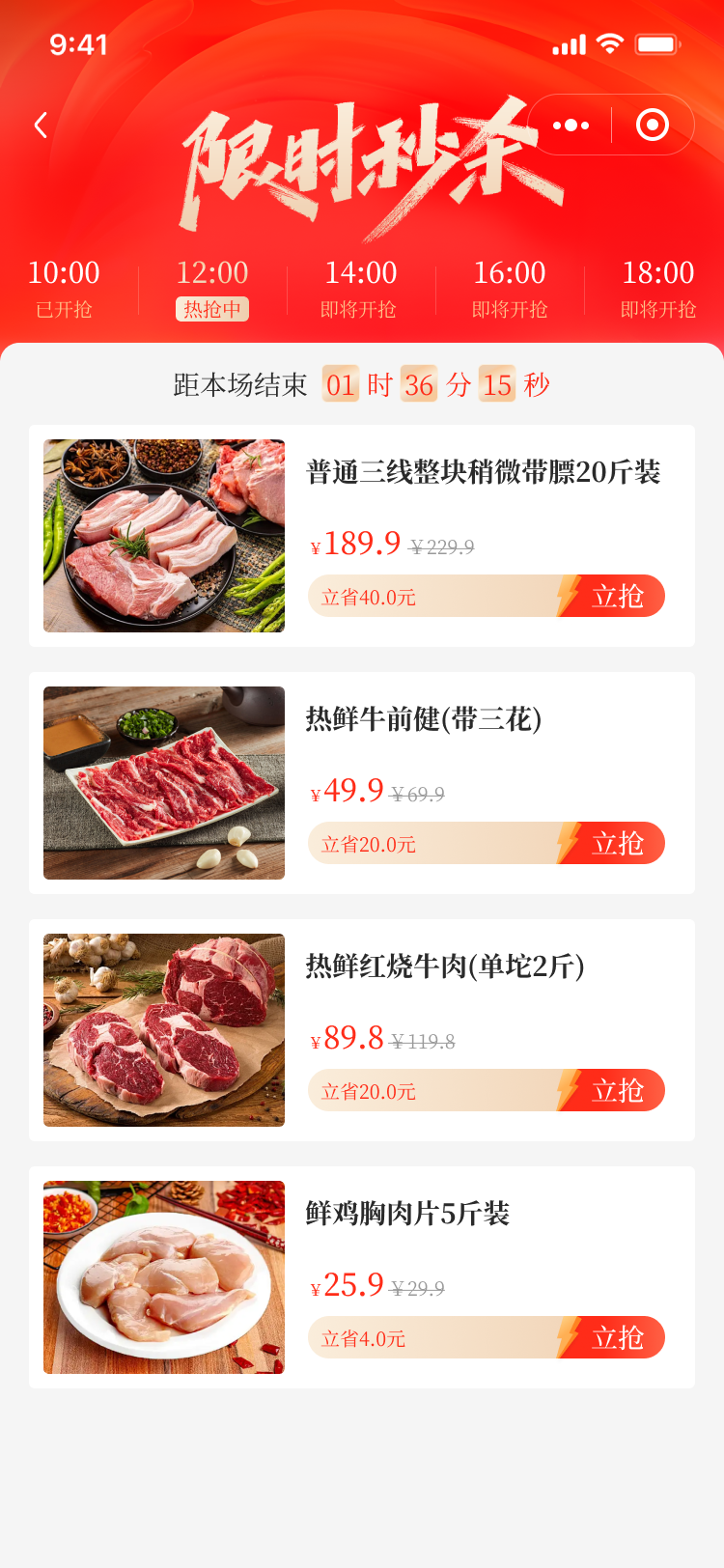
Task: Tap 立抢 for the 20斤装 pork
Action: tap(616, 596)
